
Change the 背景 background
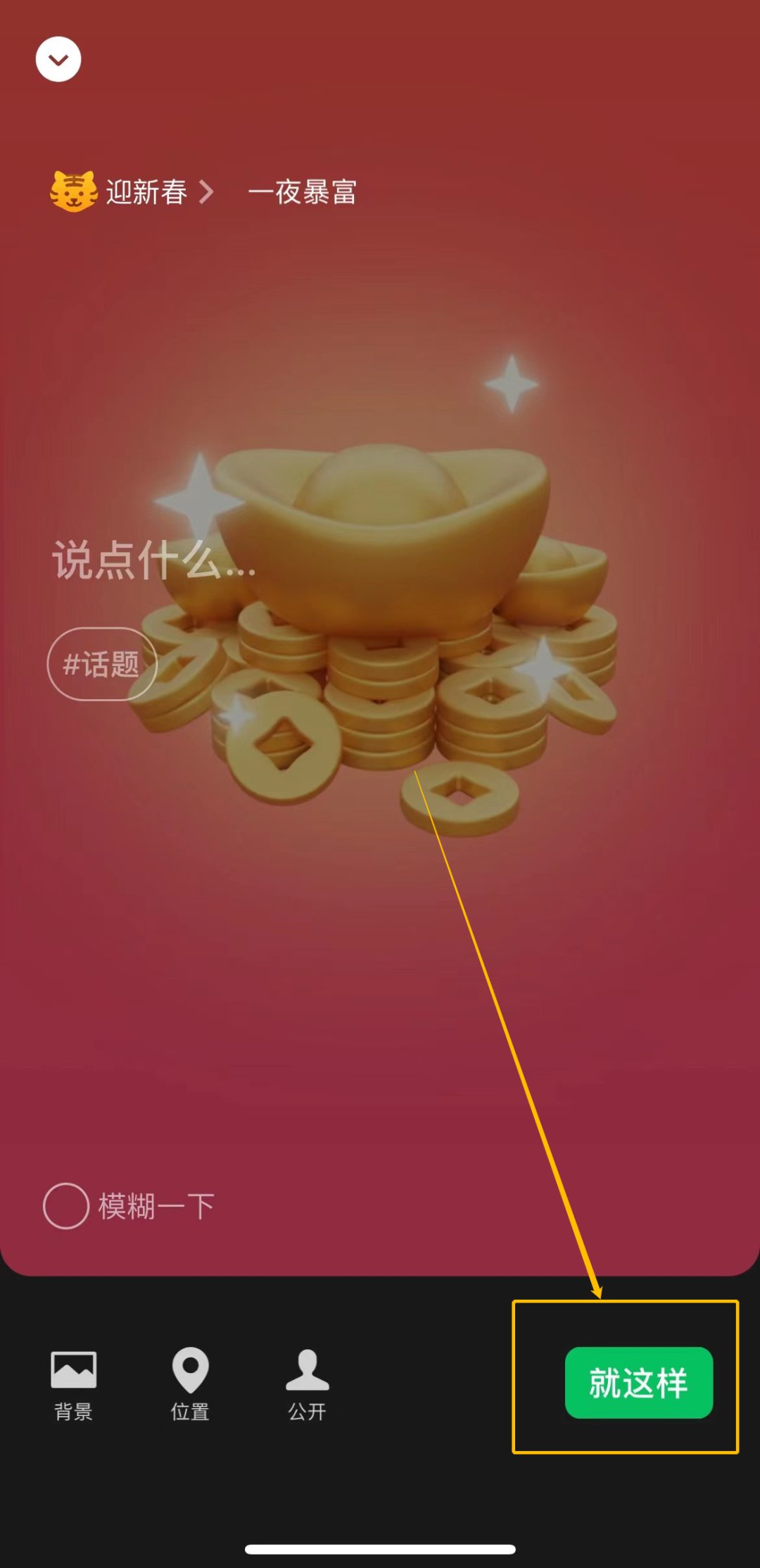[x=73, y=1384]
